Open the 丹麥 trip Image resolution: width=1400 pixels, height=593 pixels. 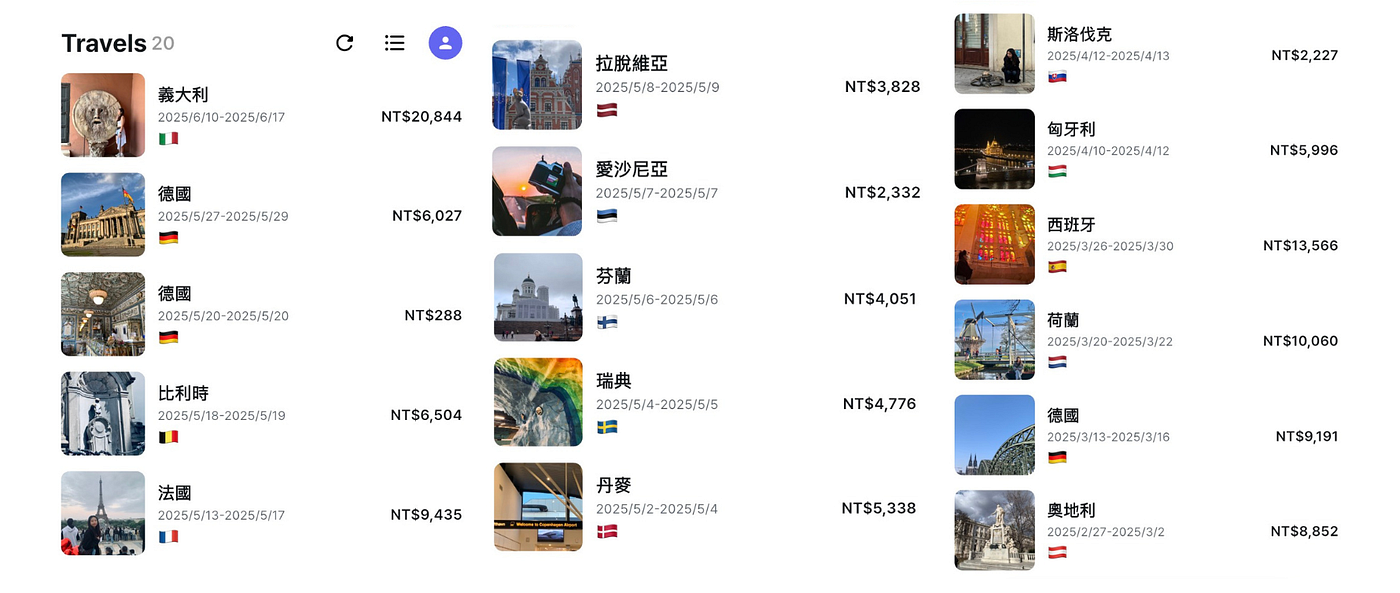pyautogui.click(x=706, y=507)
